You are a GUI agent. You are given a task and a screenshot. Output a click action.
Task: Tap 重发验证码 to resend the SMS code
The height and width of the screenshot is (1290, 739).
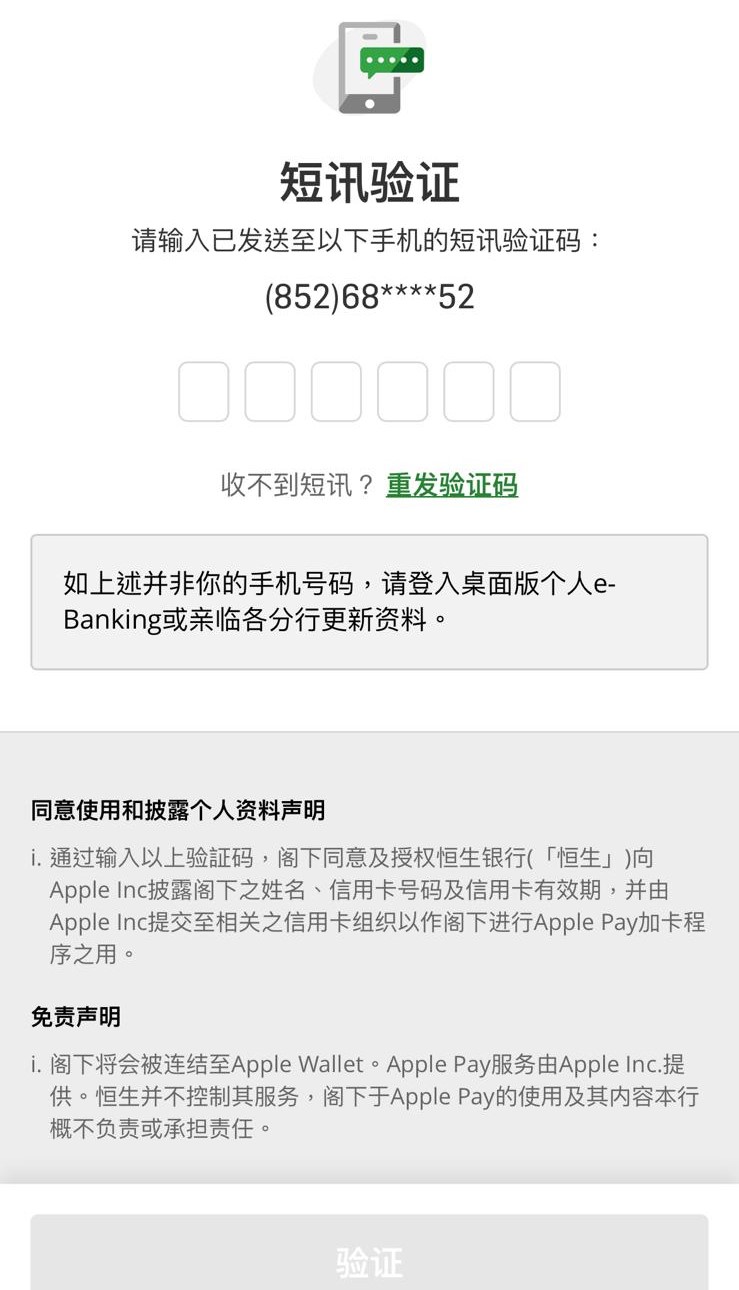point(452,485)
